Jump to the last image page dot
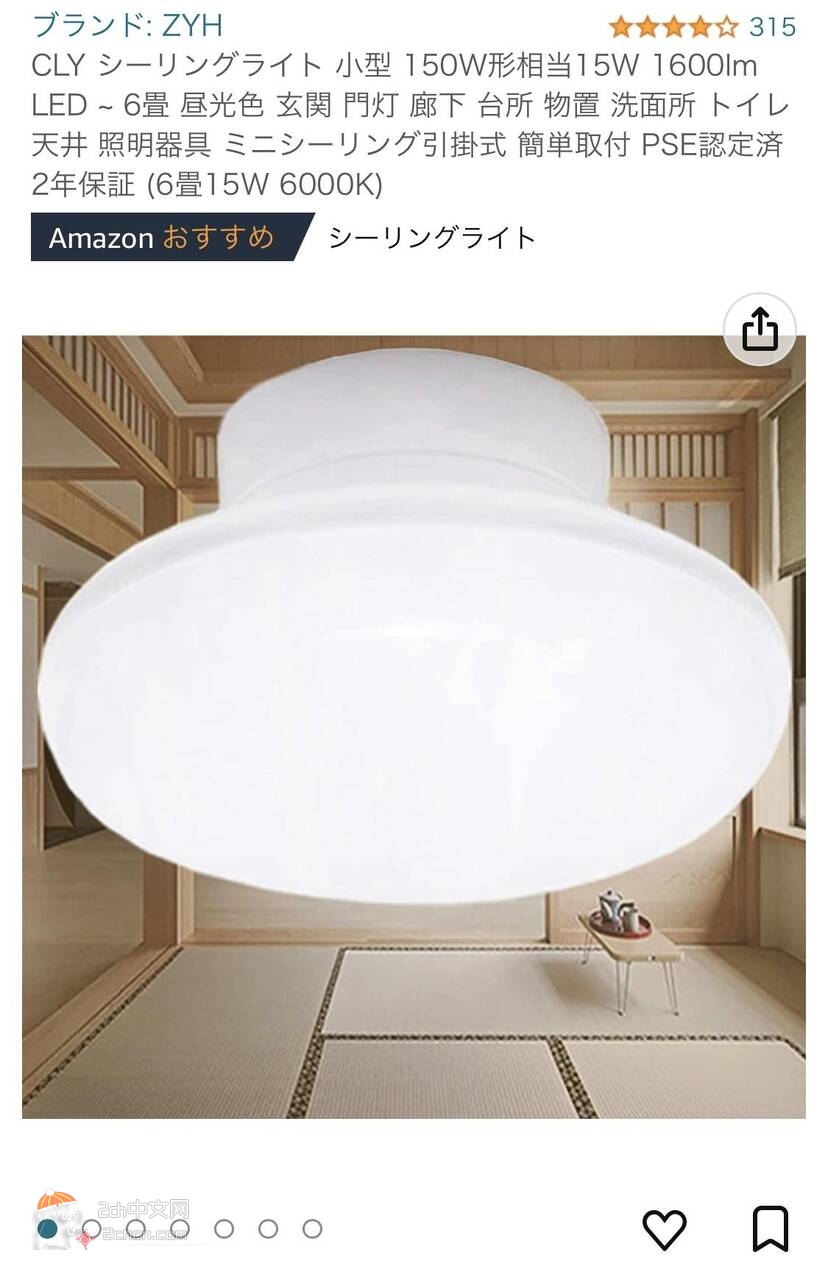828x1280 pixels. [312, 1229]
